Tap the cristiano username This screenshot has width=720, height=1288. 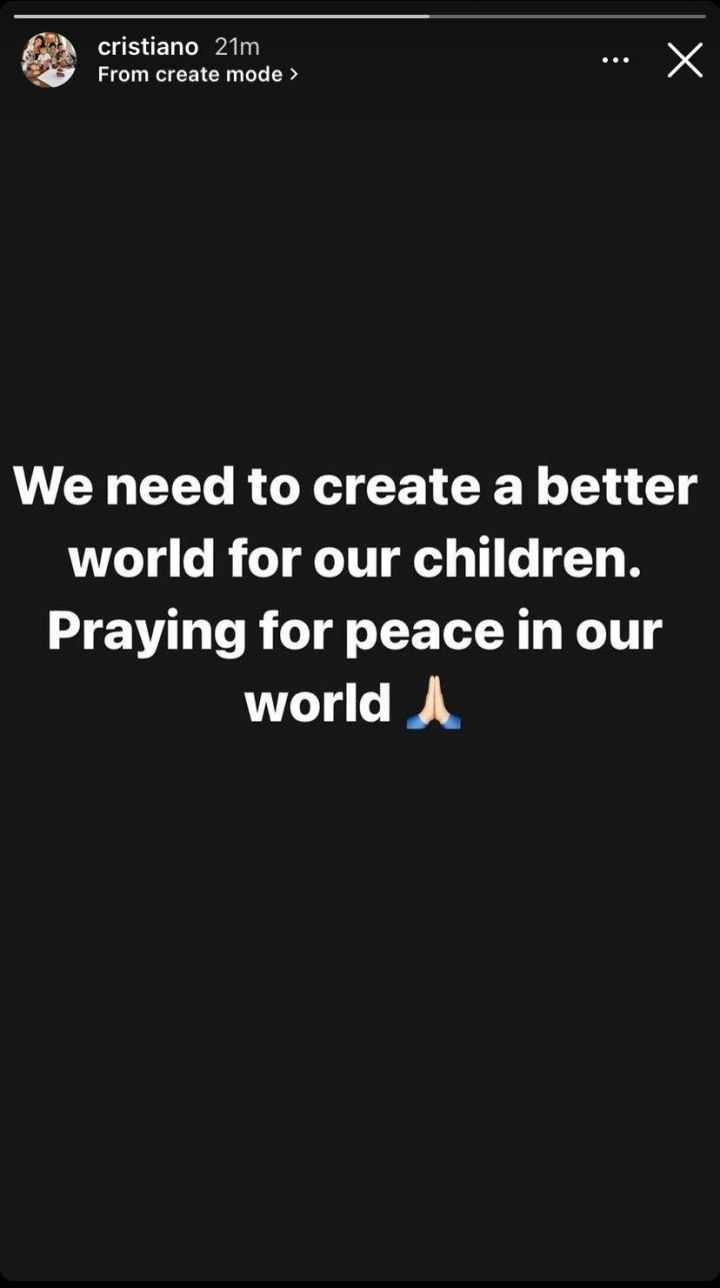148,47
